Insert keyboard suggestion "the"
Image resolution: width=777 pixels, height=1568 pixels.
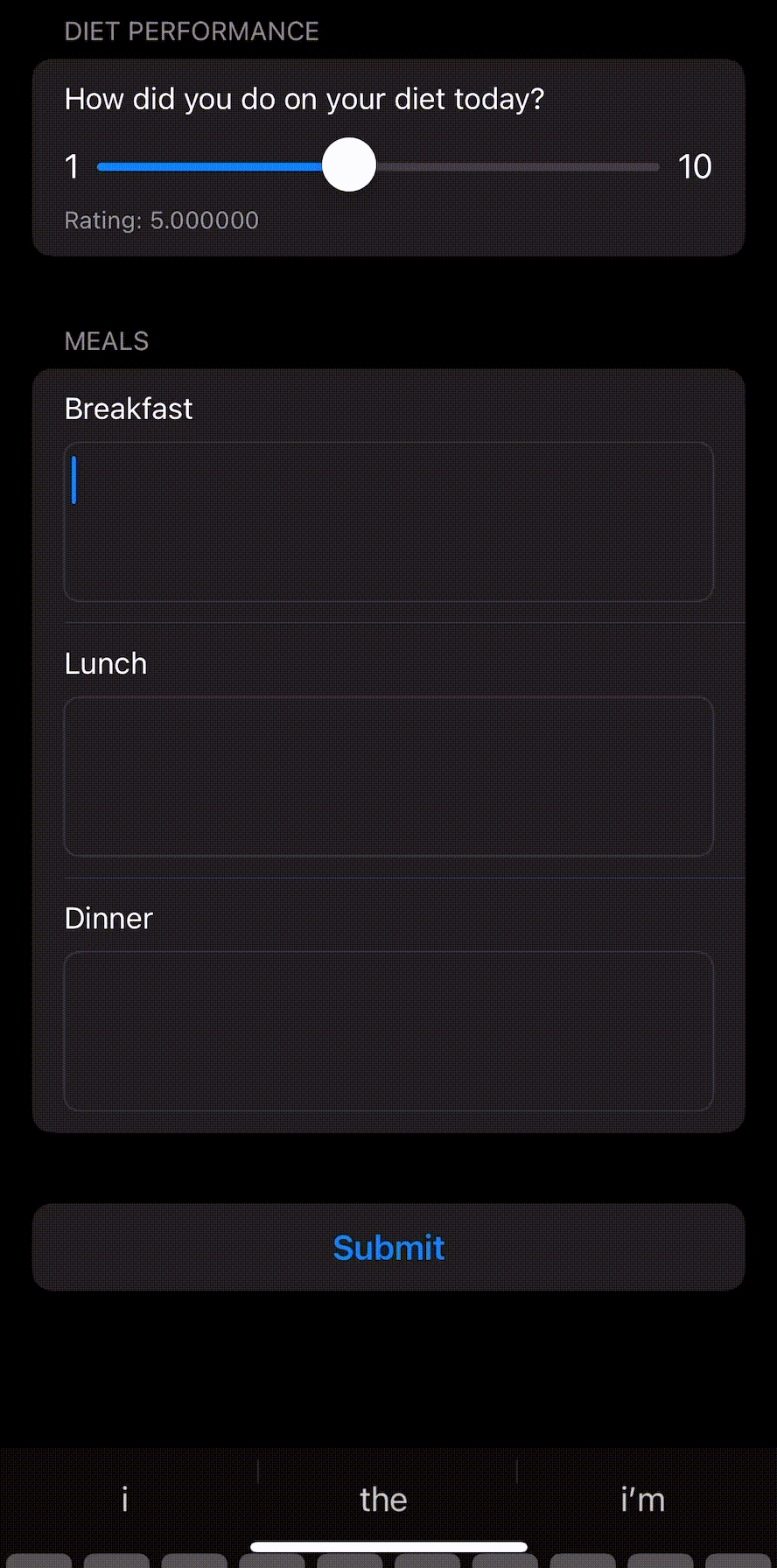click(x=384, y=1500)
